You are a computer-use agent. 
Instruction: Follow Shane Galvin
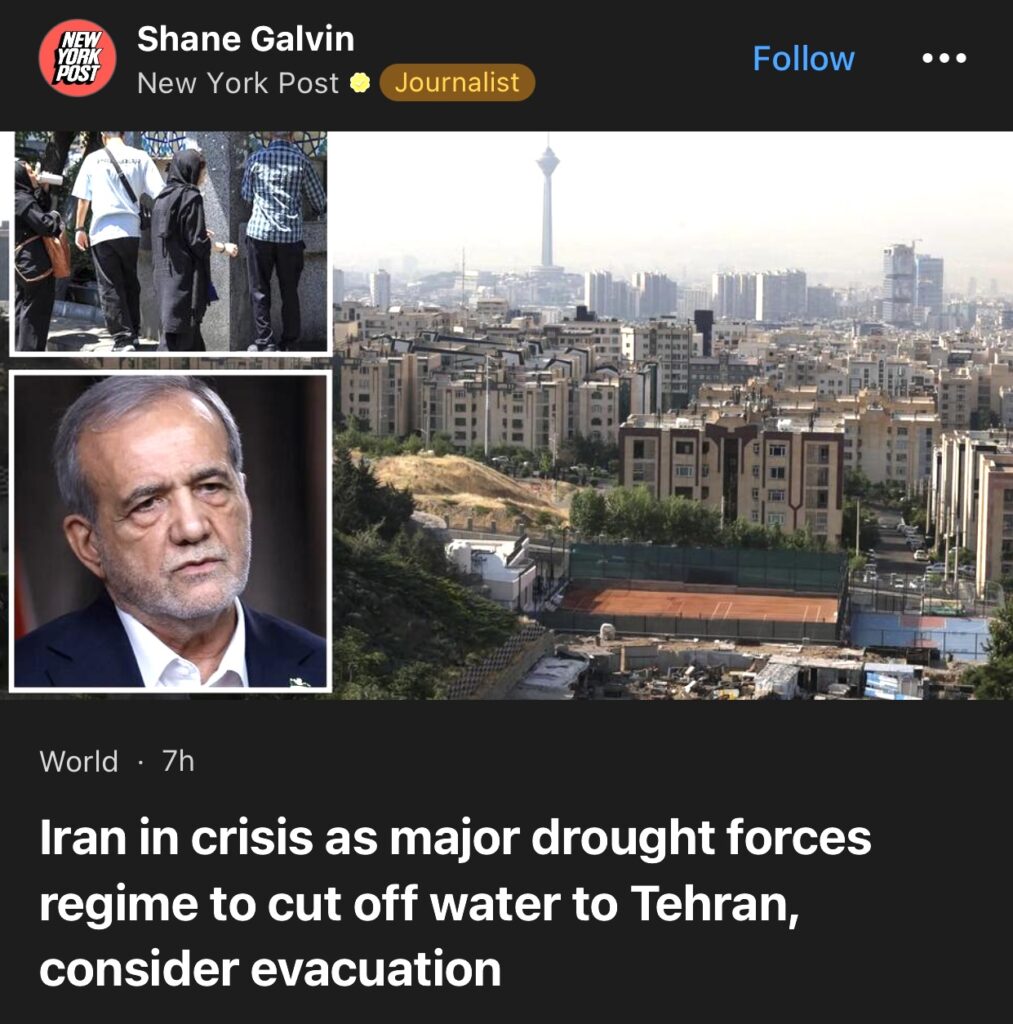coord(803,59)
